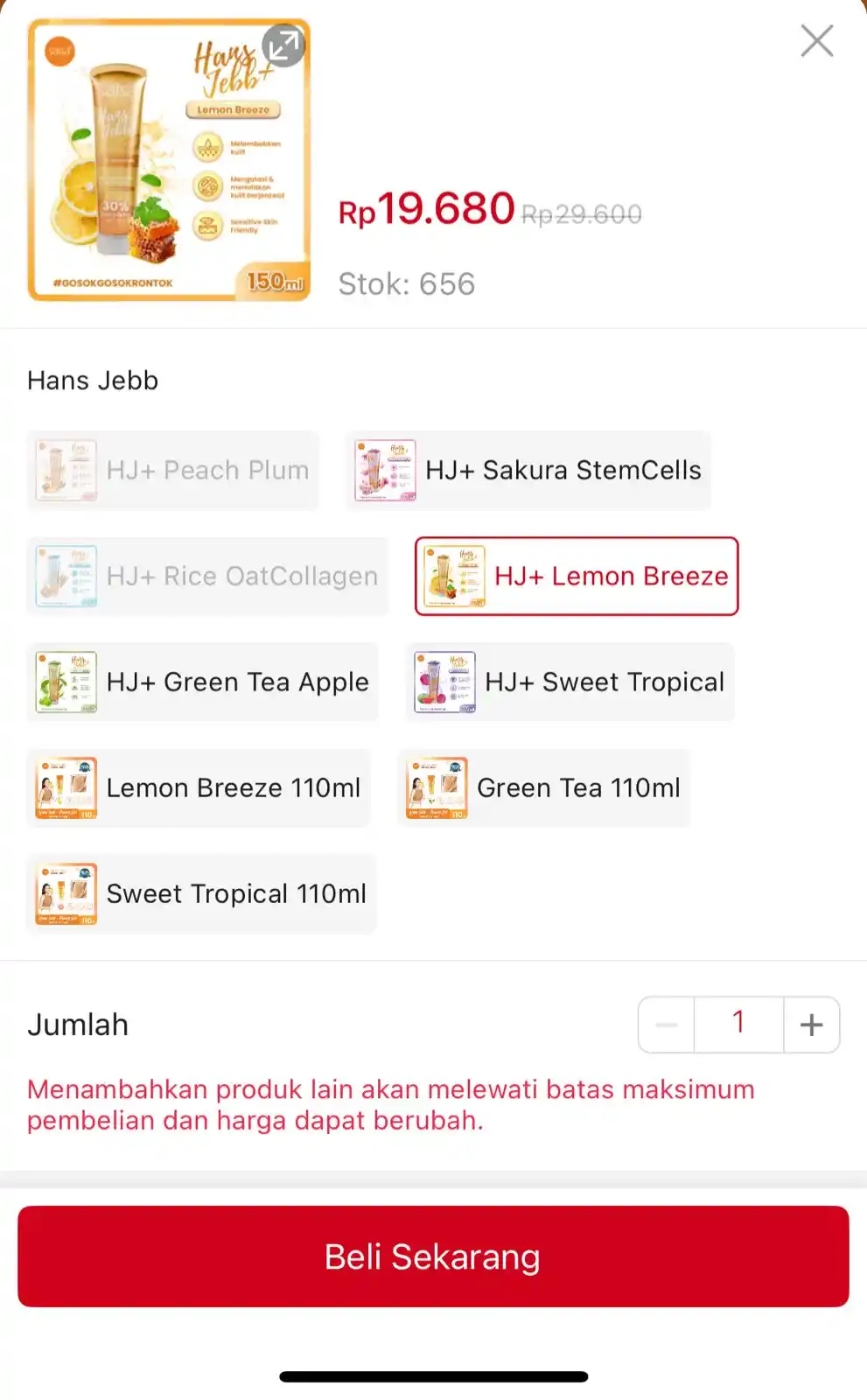
Task: Select HJ+ Sweet Tropical variant
Action: coord(570,682)
